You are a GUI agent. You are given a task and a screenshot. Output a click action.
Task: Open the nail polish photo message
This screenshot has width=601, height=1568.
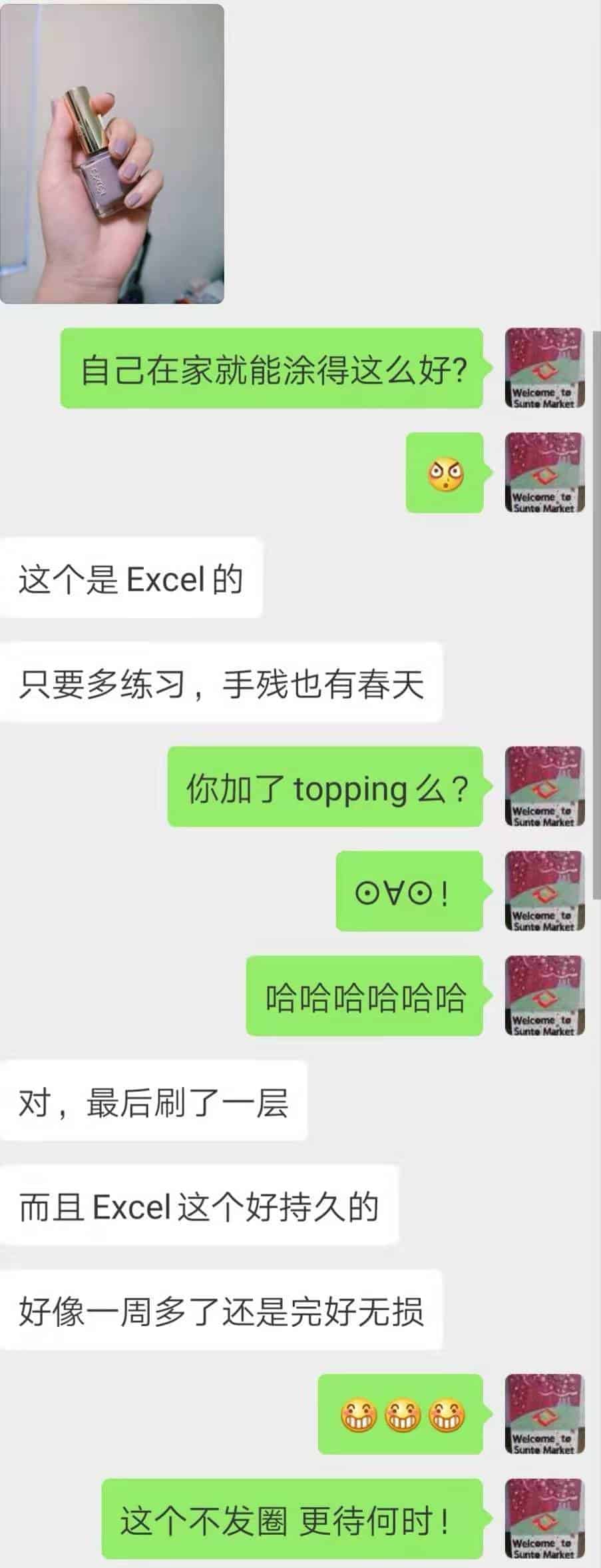pos(112,154)
